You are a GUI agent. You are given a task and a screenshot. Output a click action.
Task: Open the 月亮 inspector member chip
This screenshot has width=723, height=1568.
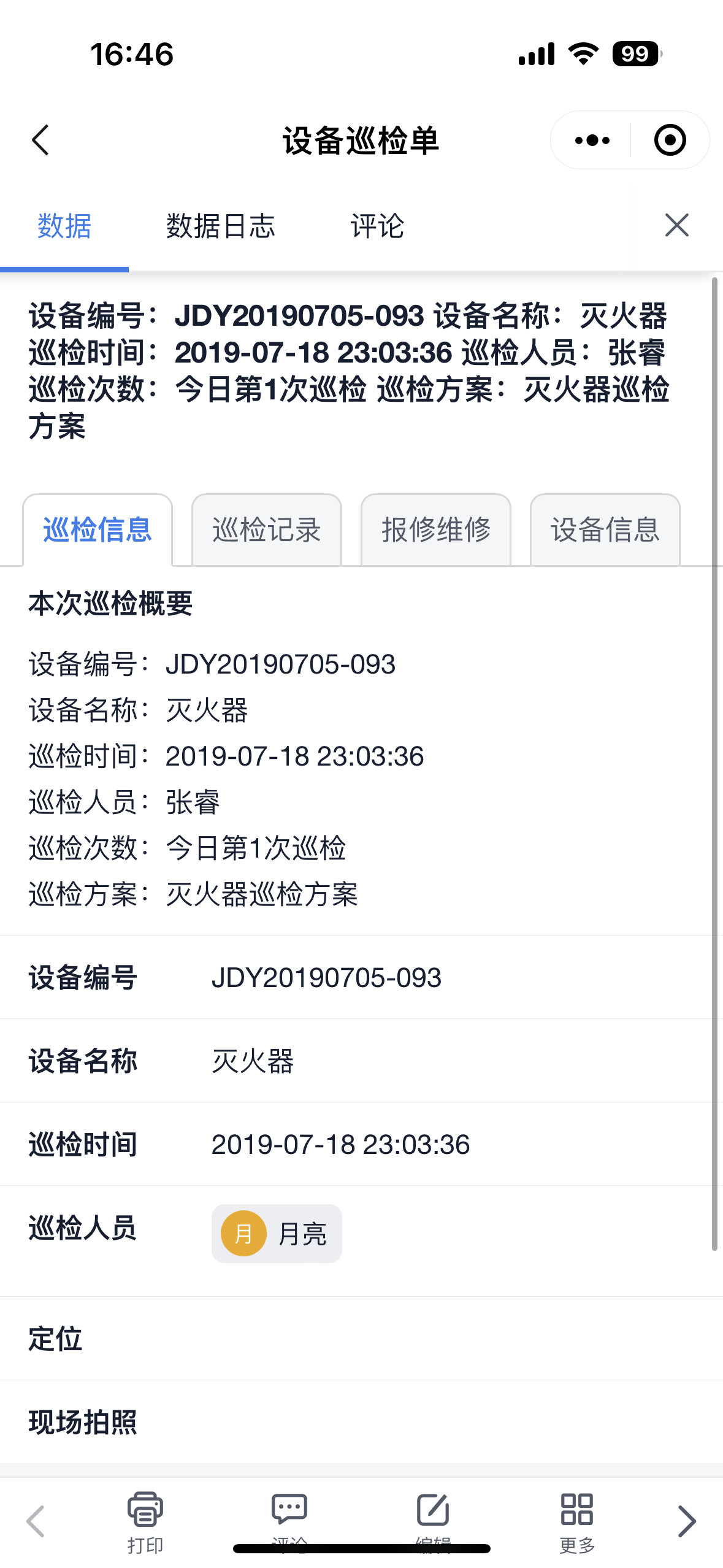click(x=277, y=1233)
